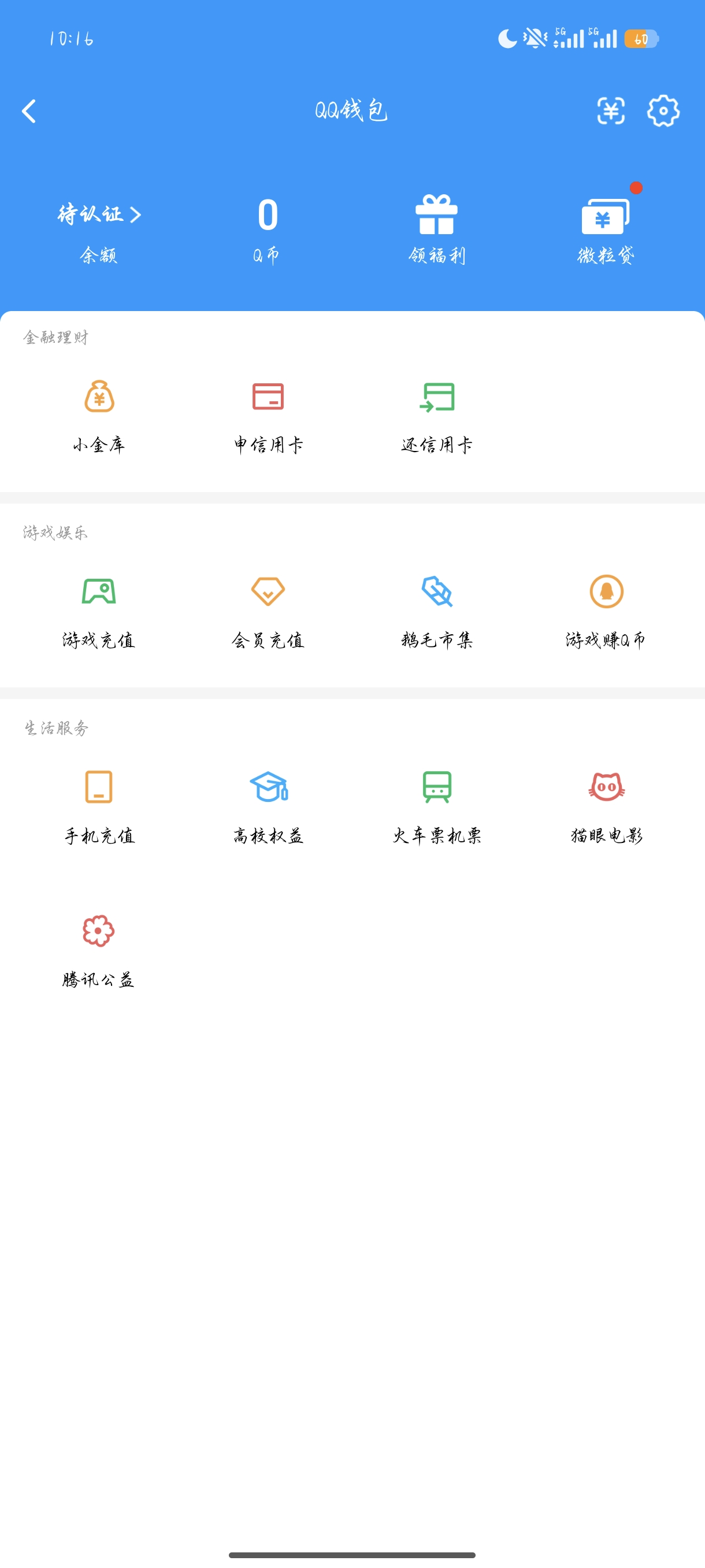705x1568 pixels.
Task: Open the payment code scanner icon
Action: (x=610, y=112)
